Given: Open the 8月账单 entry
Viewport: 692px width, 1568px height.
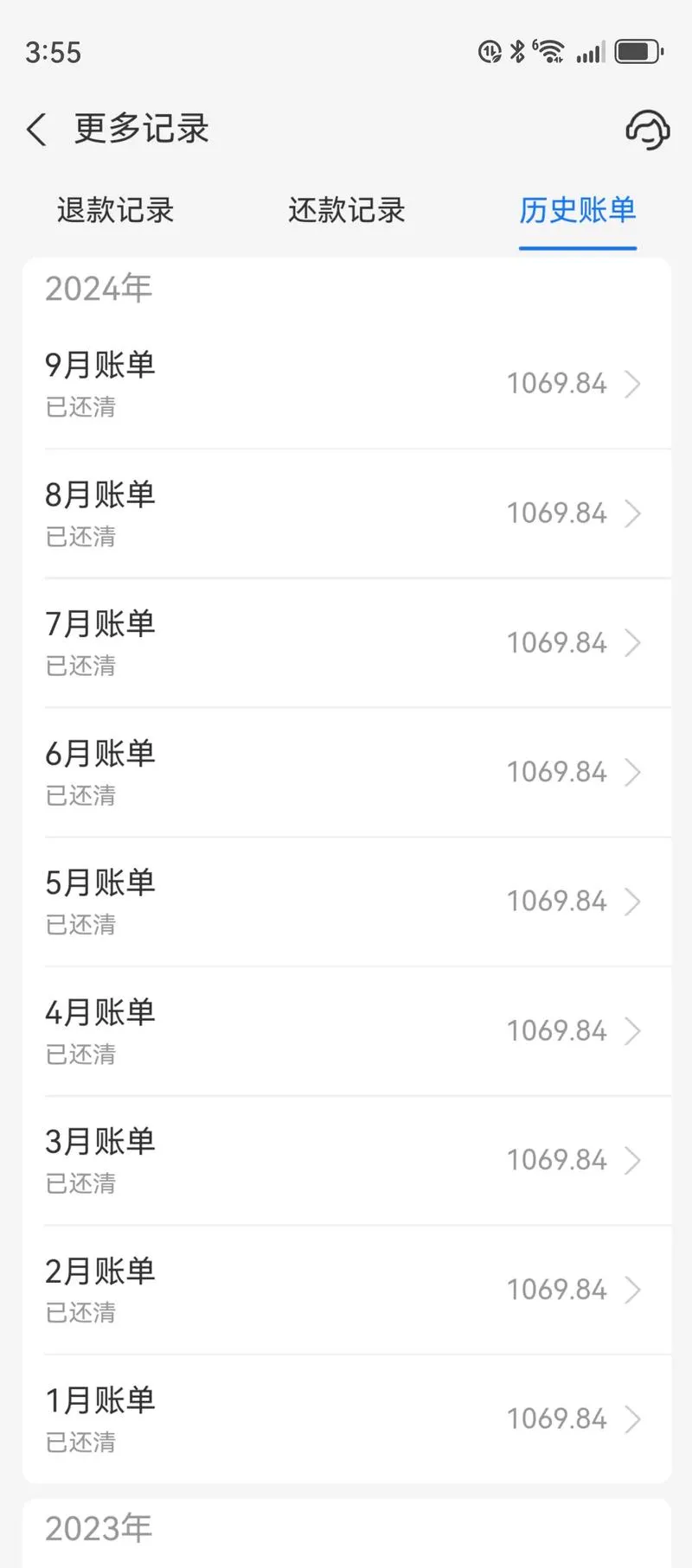Looking at the screenshot, I should pyautogui.click(x=346, y=513).
